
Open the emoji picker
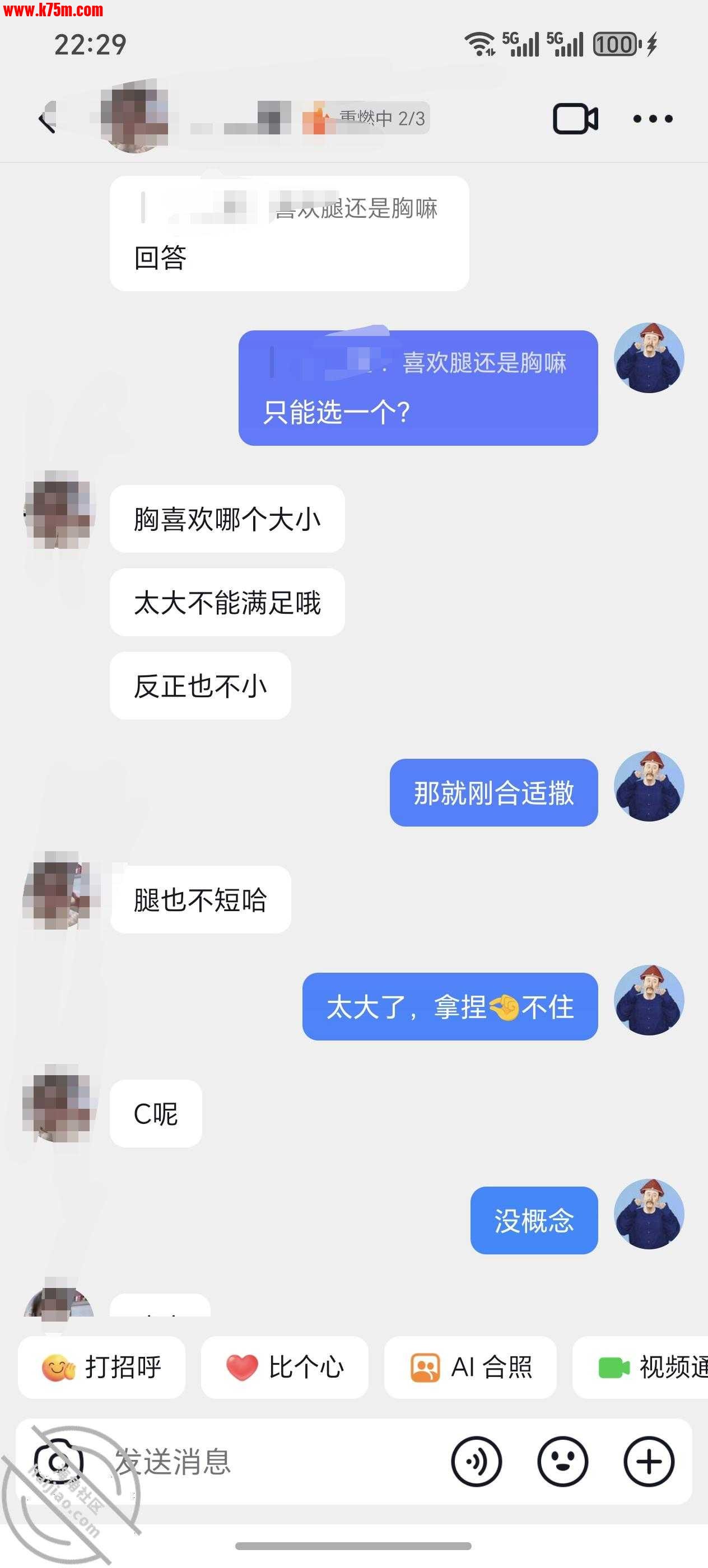pos(562,1462)
